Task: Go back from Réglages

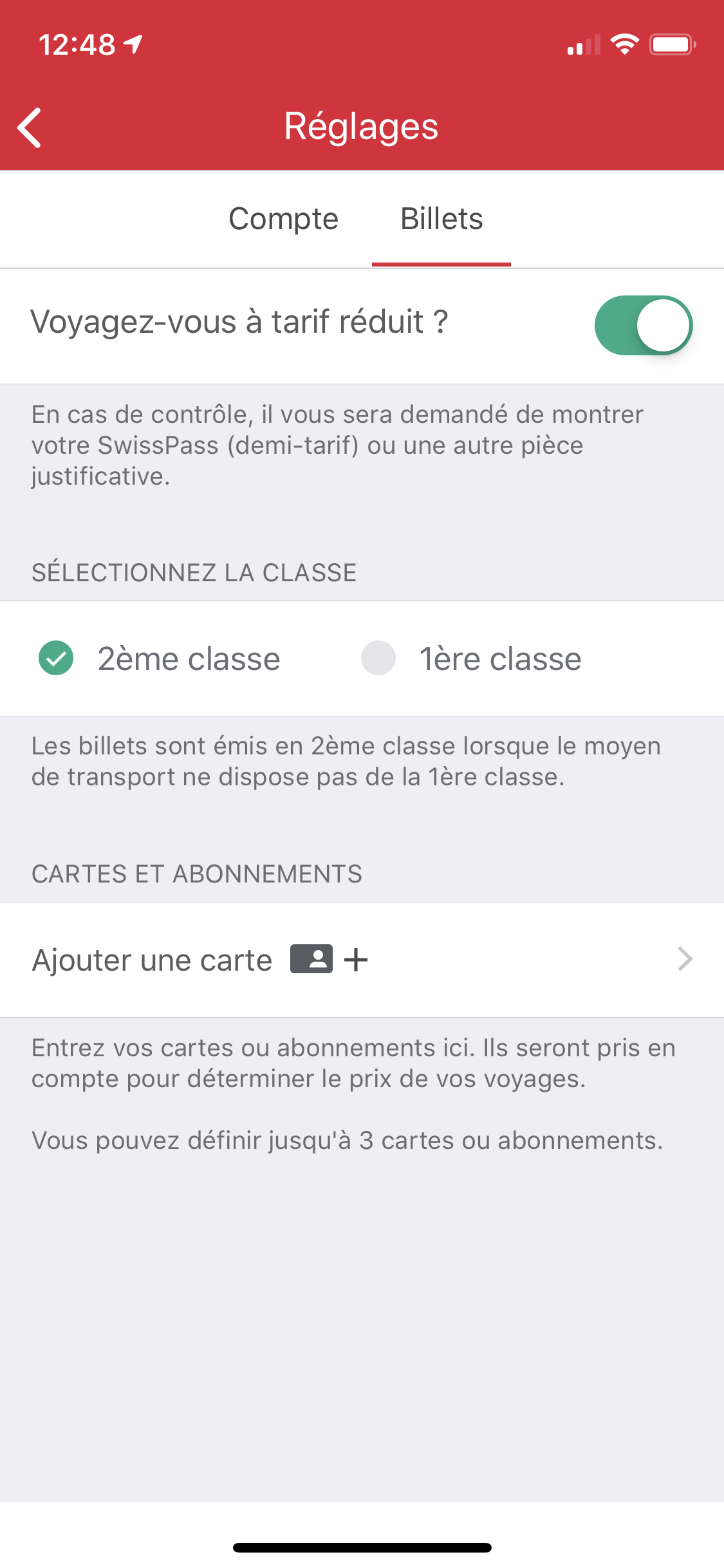Action: tap(30, 127)
